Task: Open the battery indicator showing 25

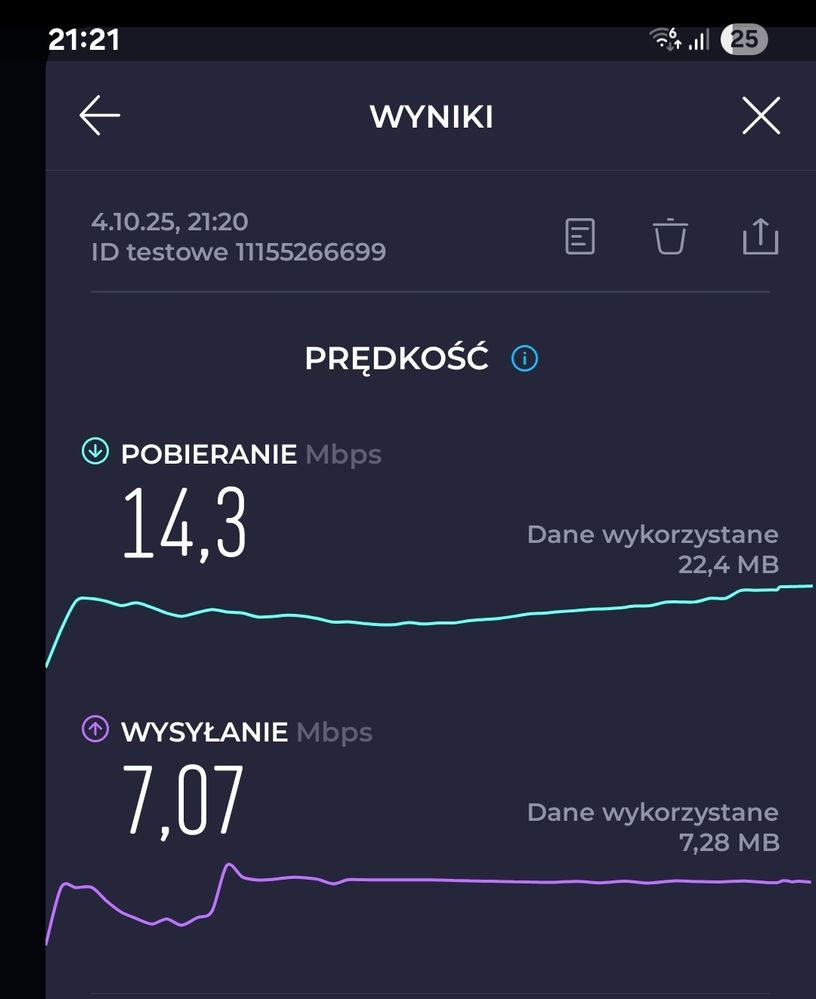Action: [744, 39]
